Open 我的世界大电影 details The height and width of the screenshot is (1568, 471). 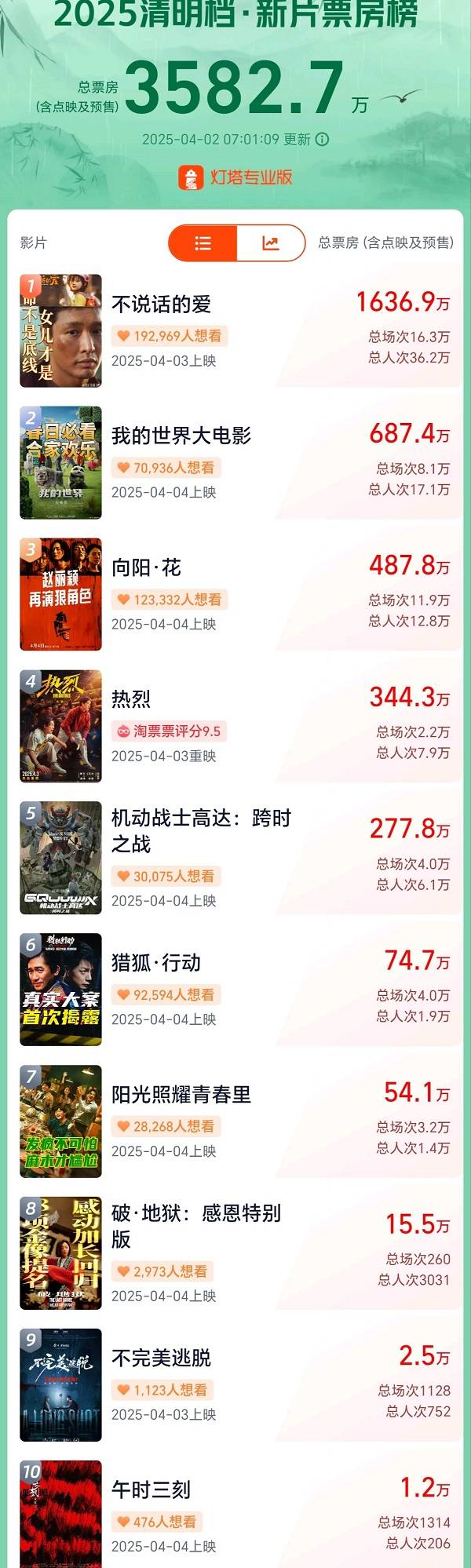tap(181, 436)
